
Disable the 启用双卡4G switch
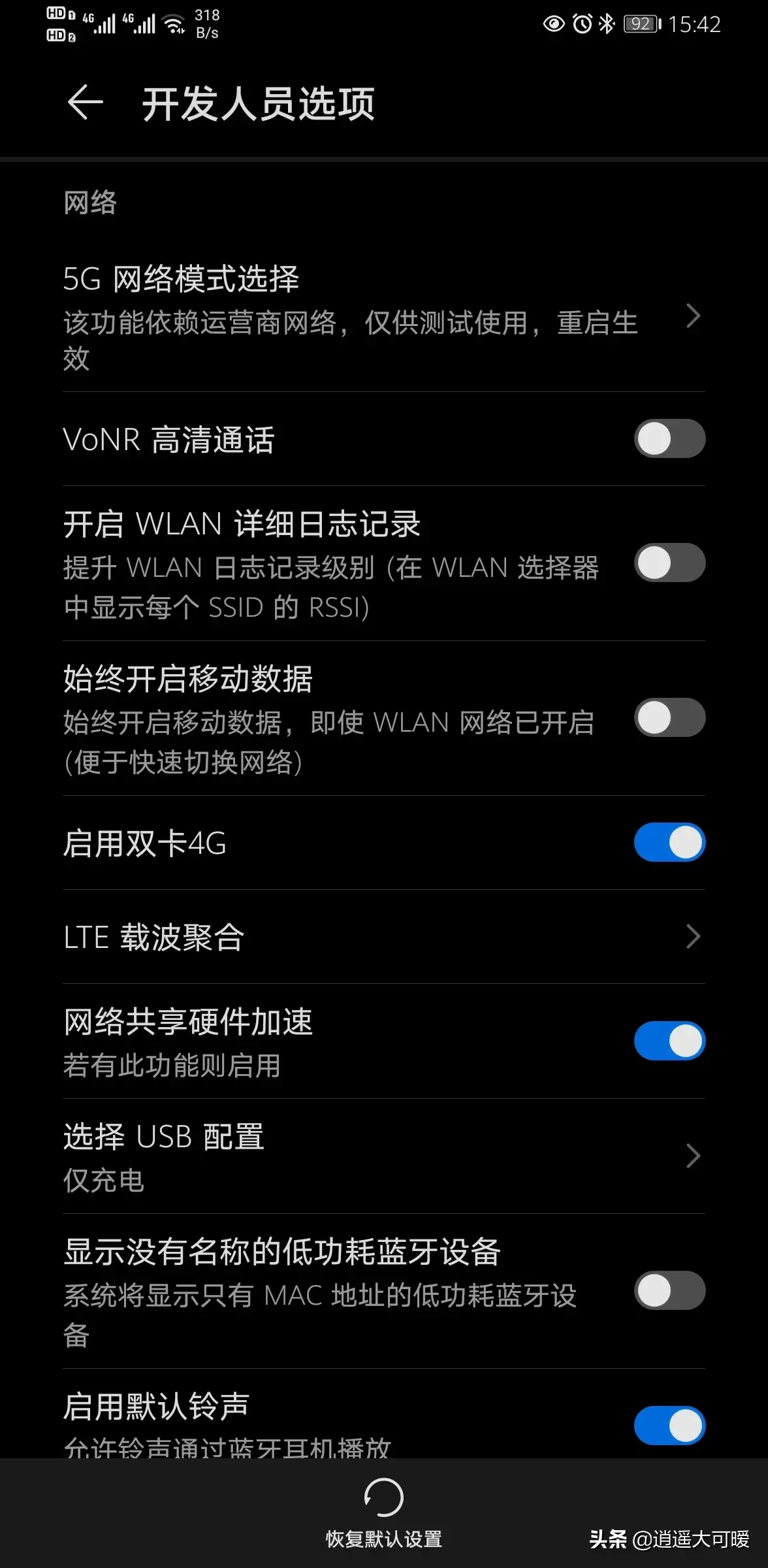click(x=669, y=843)
